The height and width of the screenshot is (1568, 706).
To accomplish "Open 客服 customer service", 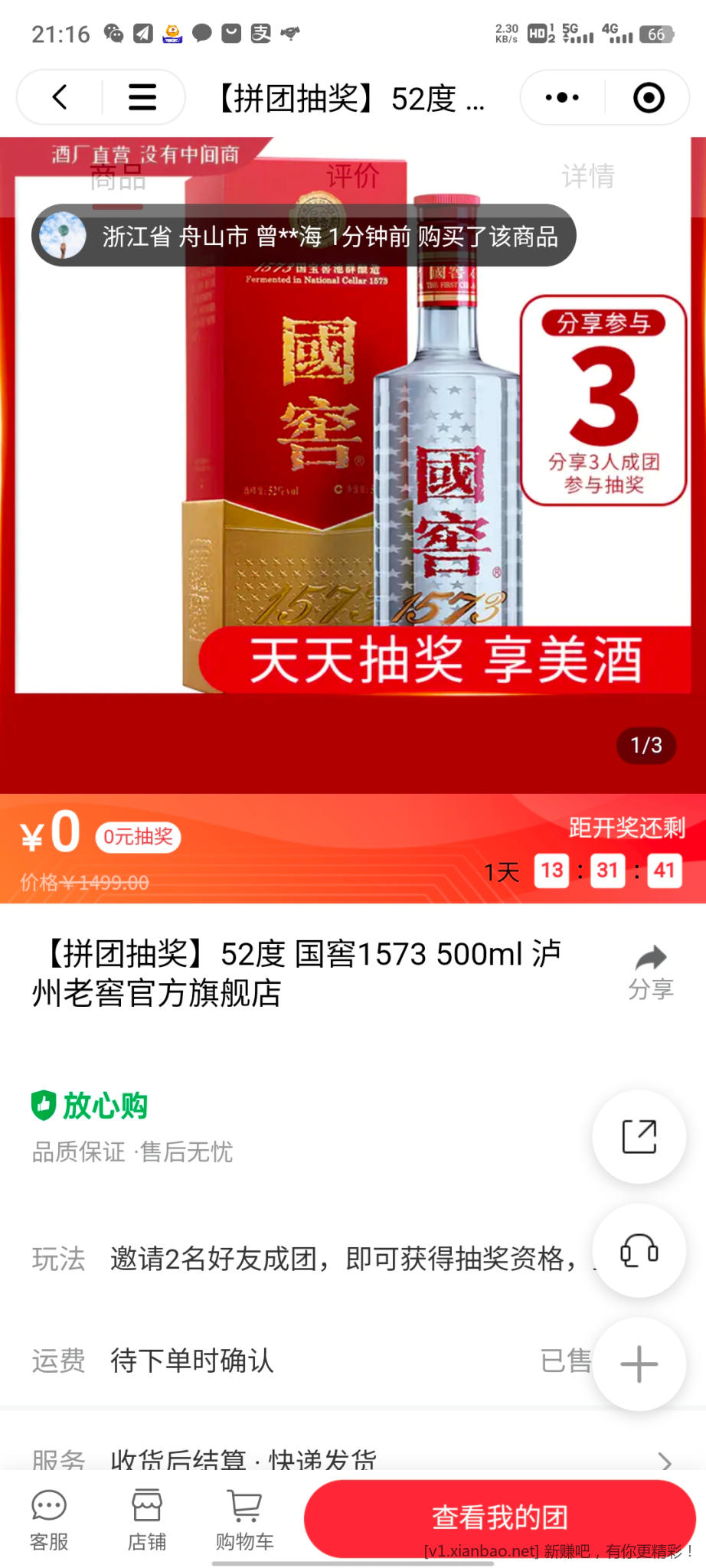I will (49, 1520).
